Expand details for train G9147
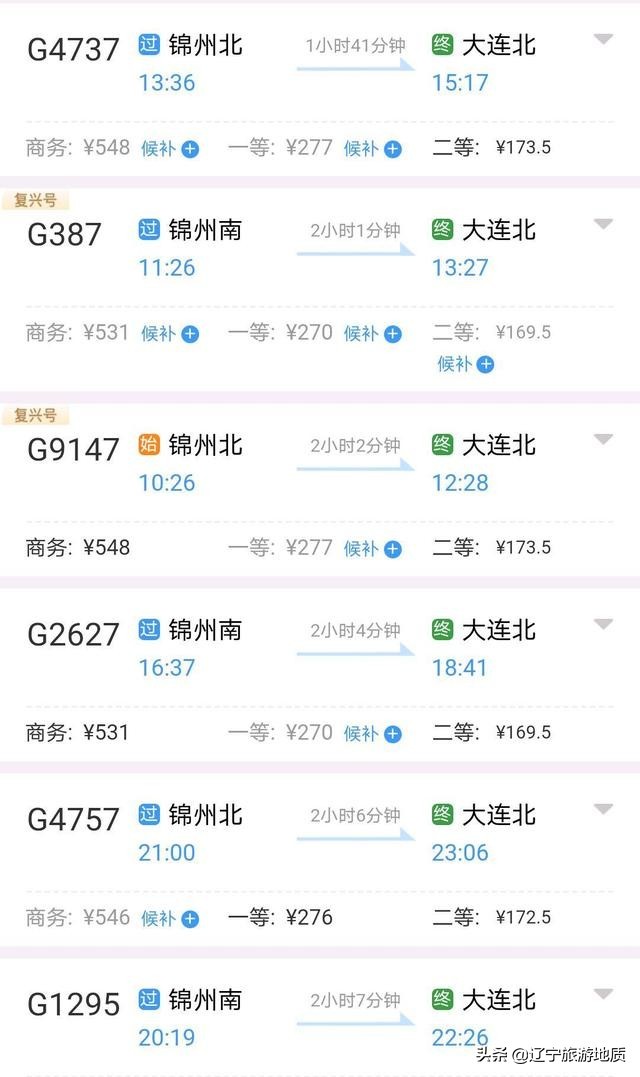640x1077 pixels. [x=603, y=439]
